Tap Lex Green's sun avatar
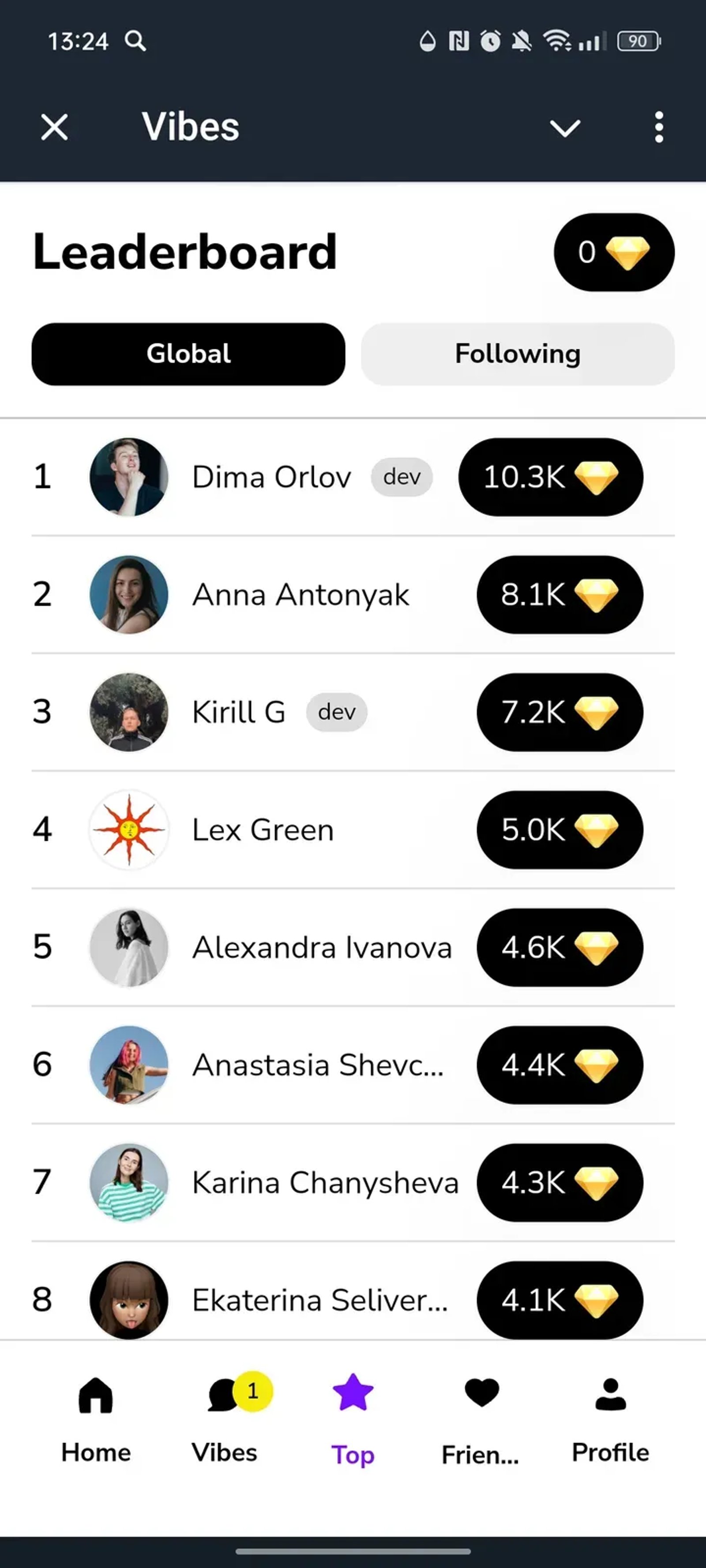The image size is (706, 1568). (x=128, y=830)
